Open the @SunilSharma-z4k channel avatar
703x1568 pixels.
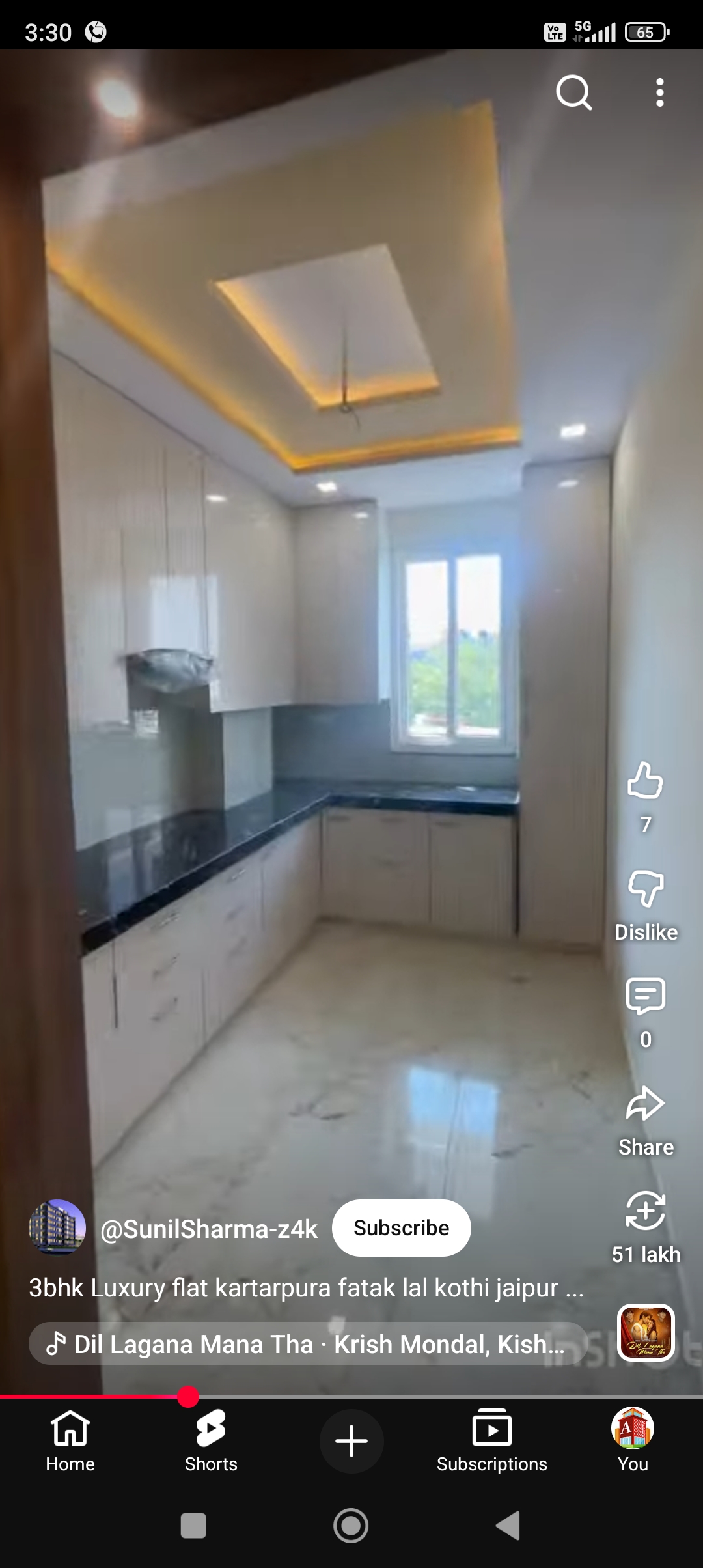[57, 1228]
